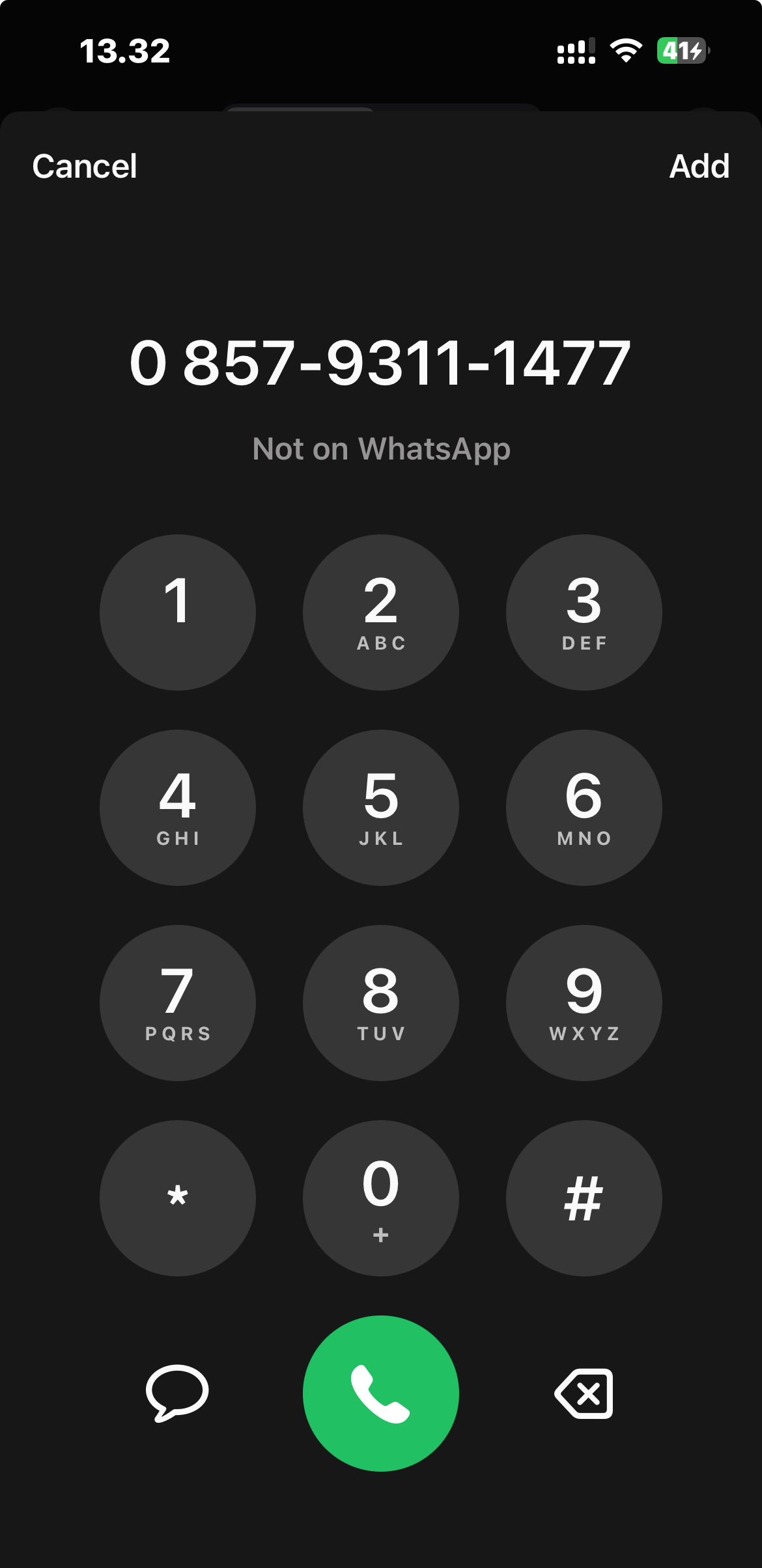This screenshot has width=762, height=1568.
Task: Open message chat bubble icon
Action: point(177,1393)
